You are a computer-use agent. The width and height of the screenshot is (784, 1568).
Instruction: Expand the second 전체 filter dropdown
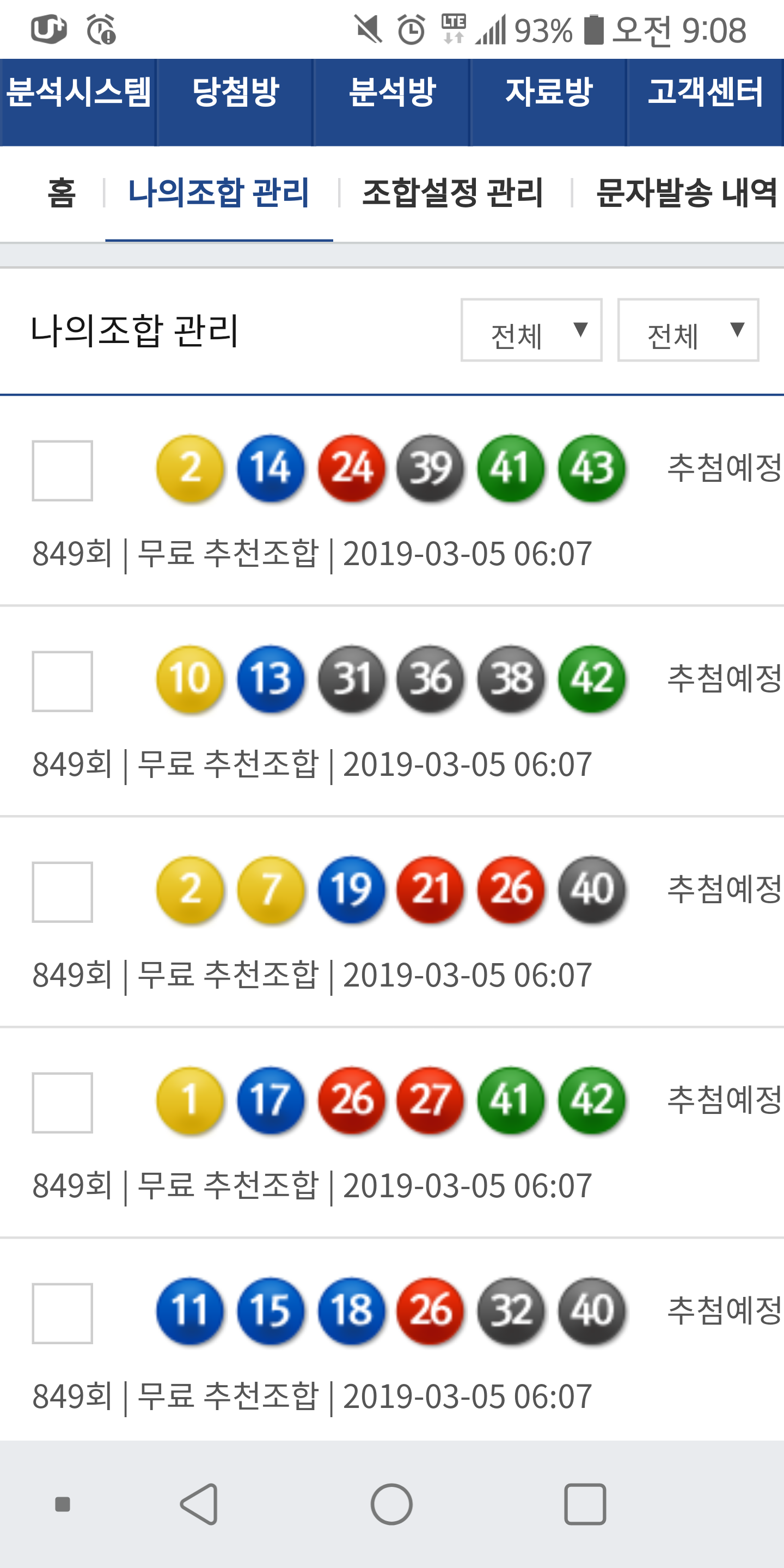pyautogui.click(x=688, y=330)
